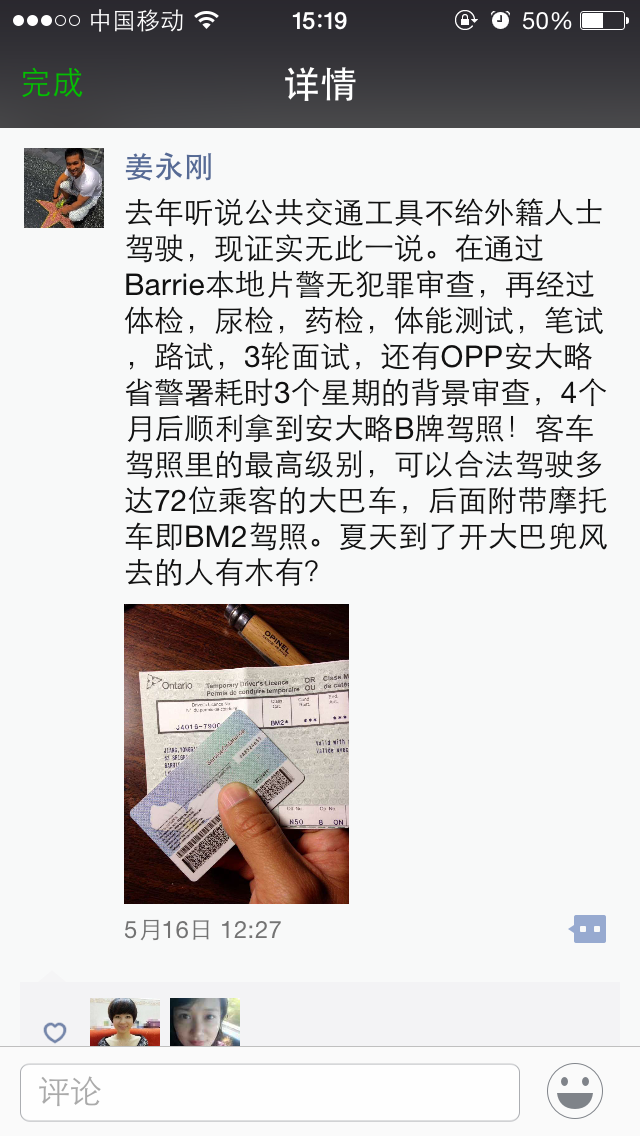Open the second liker's avatar
The image size is (640, 1136).
(x=205, y=1022)
